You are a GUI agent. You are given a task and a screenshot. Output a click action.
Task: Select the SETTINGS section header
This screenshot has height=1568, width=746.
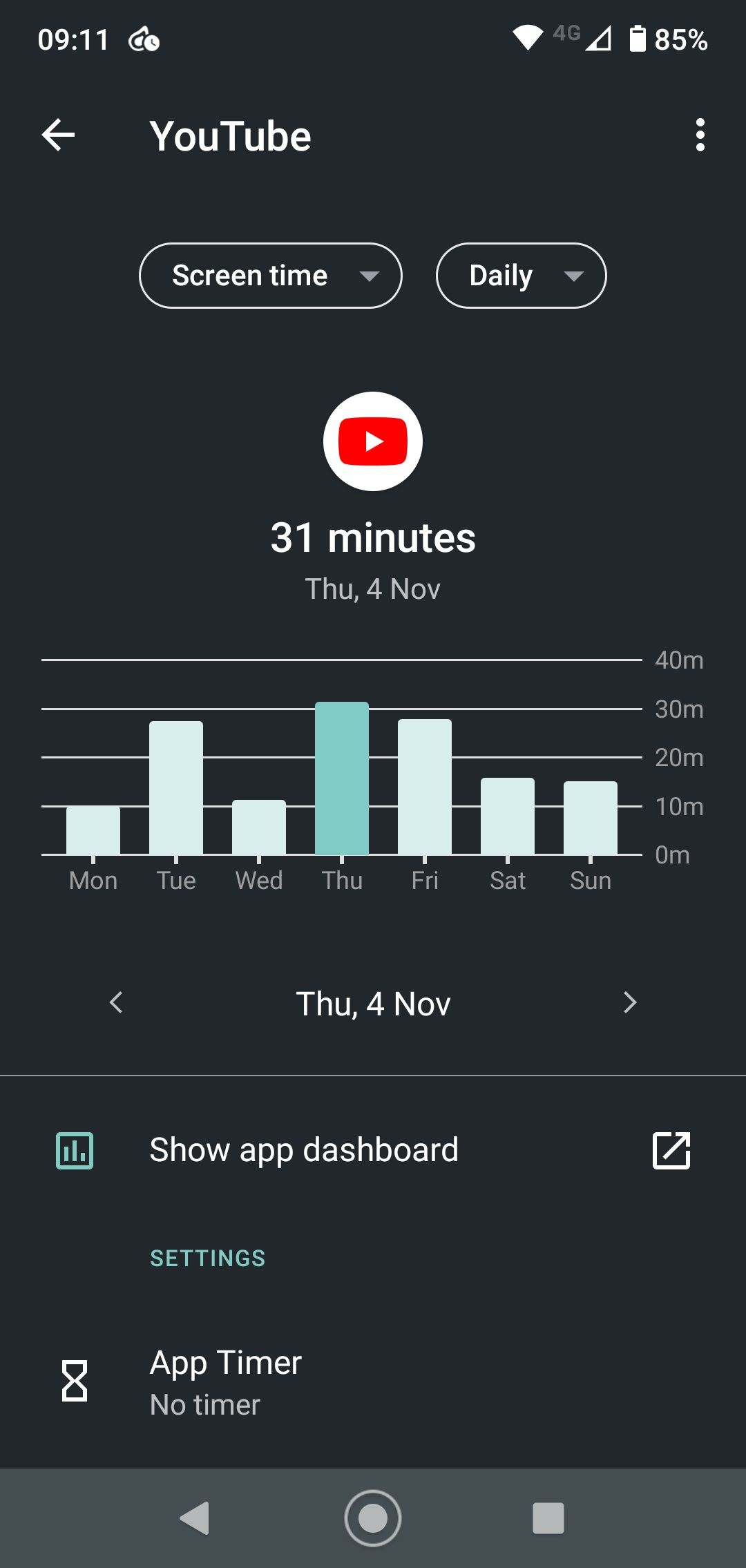pyautogui.click(x=207, y=1258)
